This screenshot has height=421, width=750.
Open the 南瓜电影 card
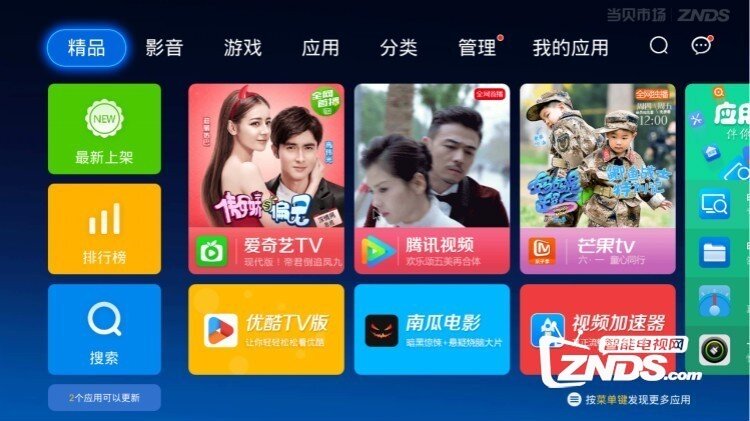click(431, 329)
